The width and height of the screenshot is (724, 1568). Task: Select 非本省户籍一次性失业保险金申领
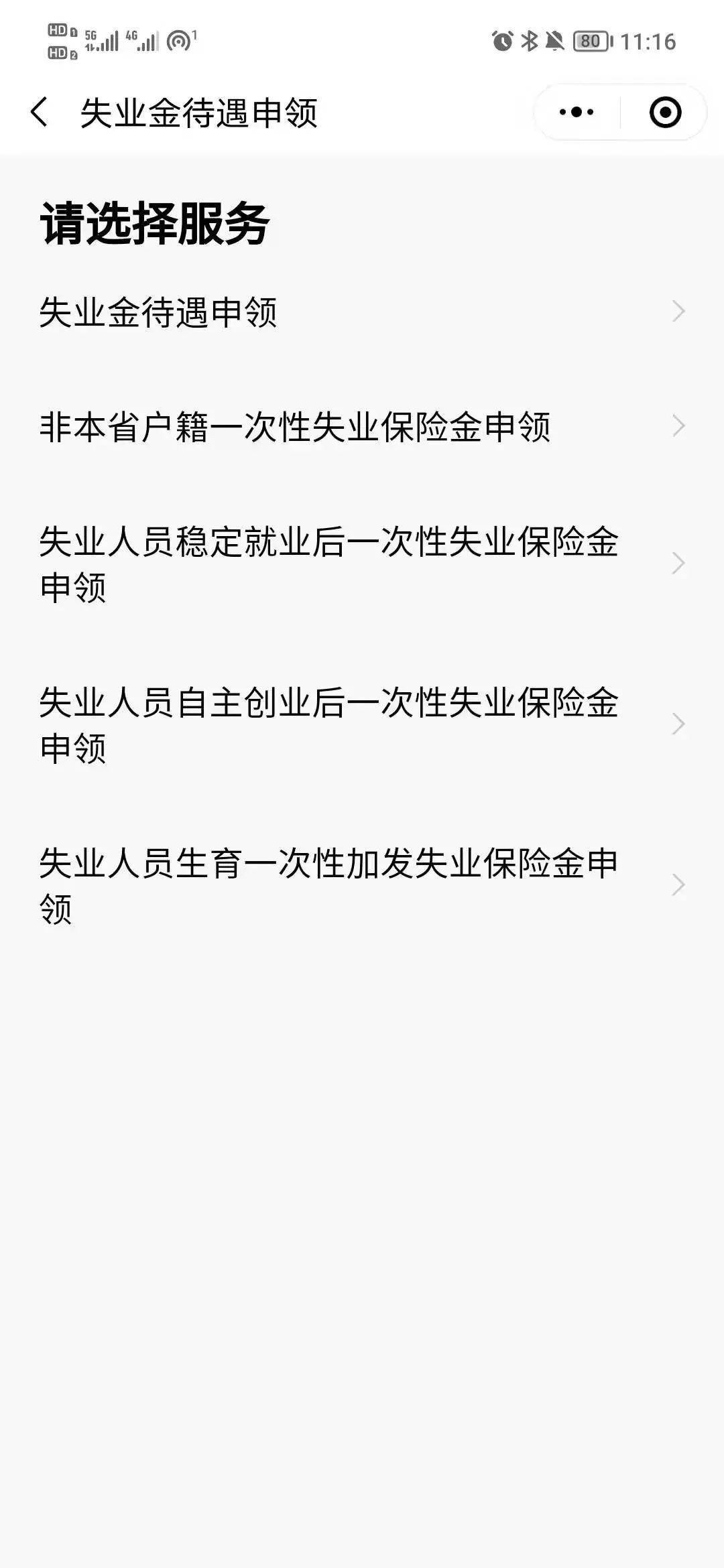coord(362,426)
